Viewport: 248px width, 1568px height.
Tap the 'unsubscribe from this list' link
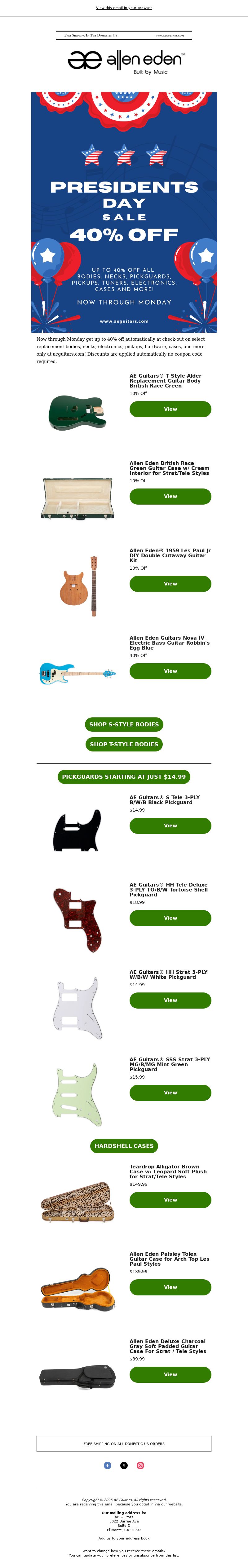pos(155,1555)
